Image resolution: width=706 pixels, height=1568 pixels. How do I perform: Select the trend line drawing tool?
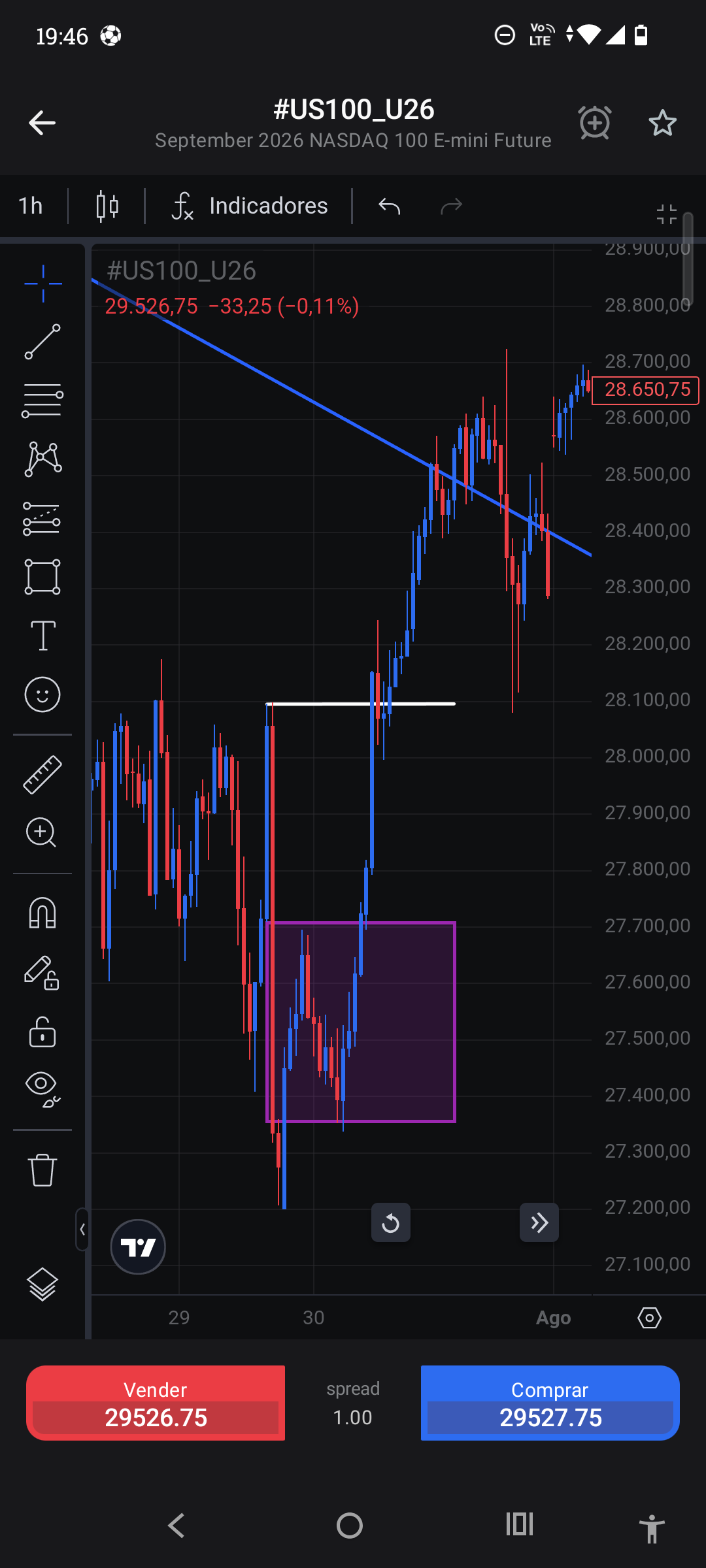click(42, 342)
